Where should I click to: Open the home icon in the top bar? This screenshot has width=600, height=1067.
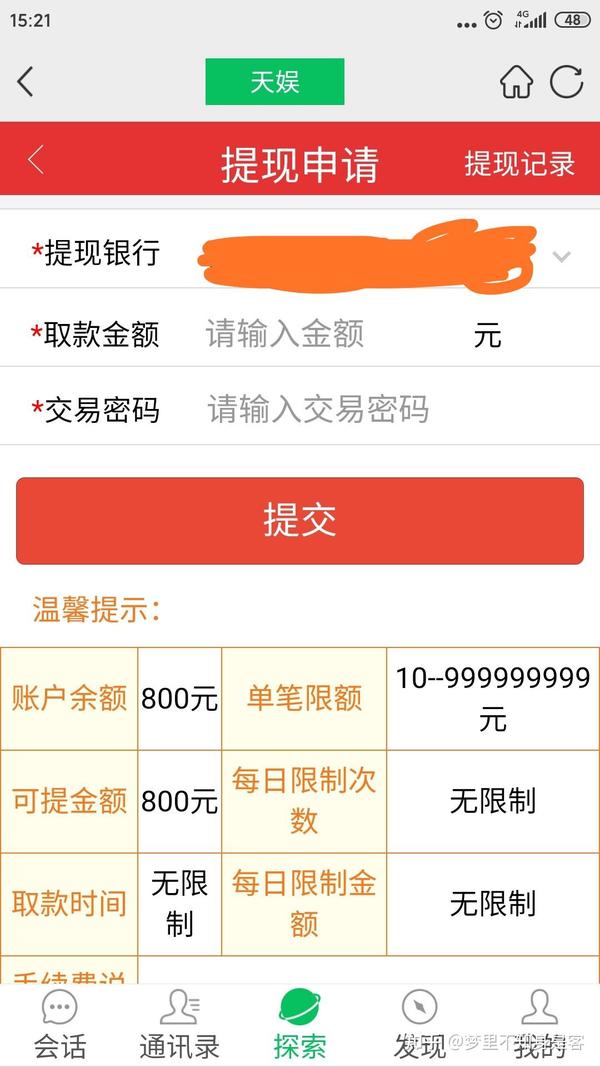(516, 82)
